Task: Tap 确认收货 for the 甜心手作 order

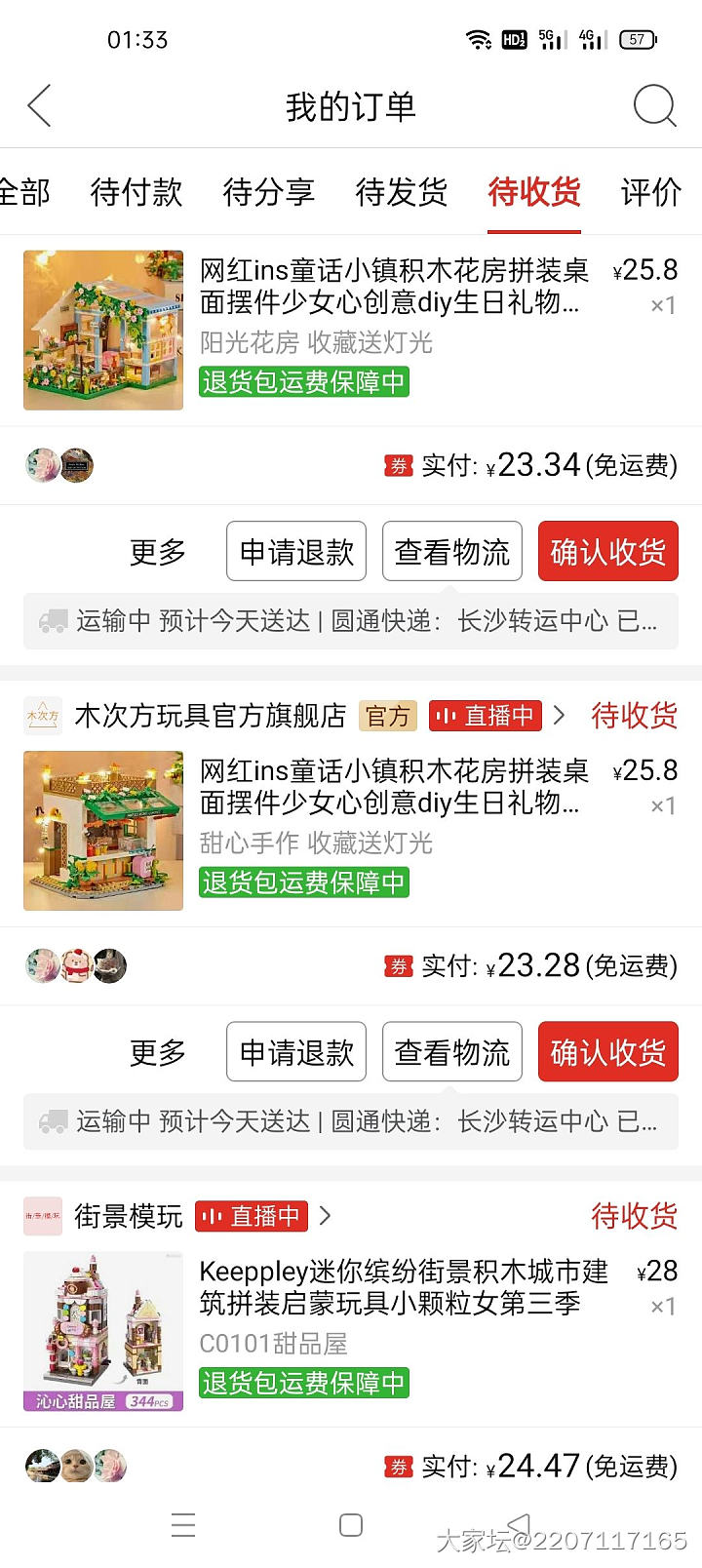Action: 607,1052
